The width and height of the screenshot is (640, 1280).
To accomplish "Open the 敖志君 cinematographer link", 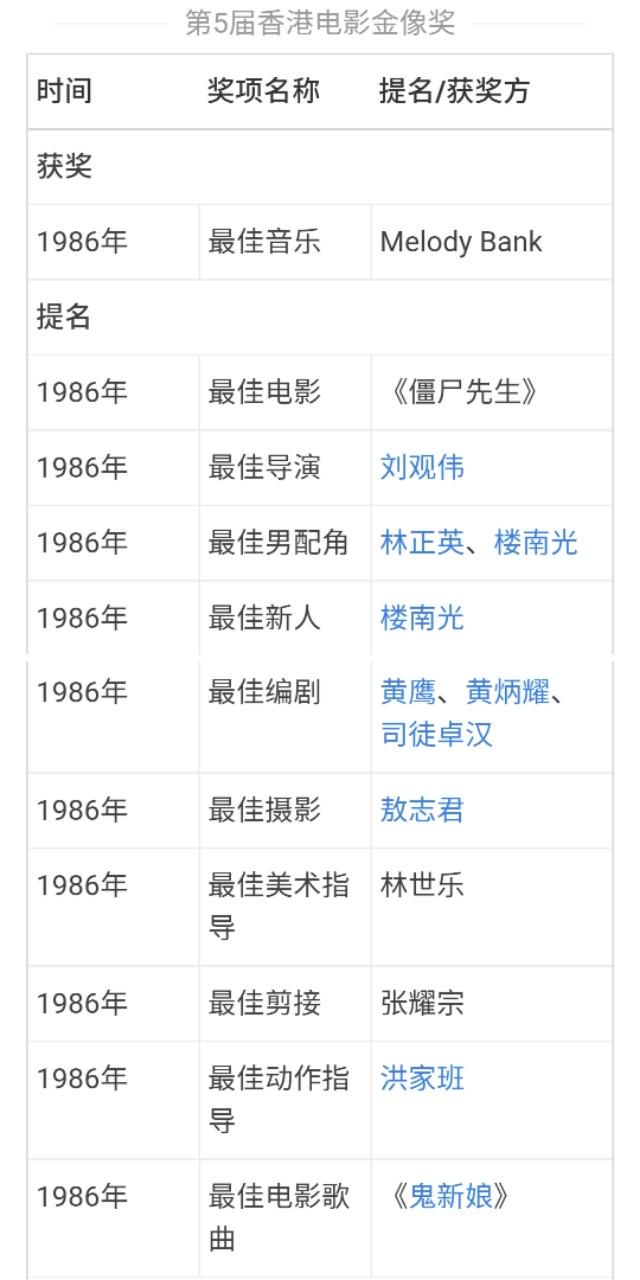I will [422, 810].
